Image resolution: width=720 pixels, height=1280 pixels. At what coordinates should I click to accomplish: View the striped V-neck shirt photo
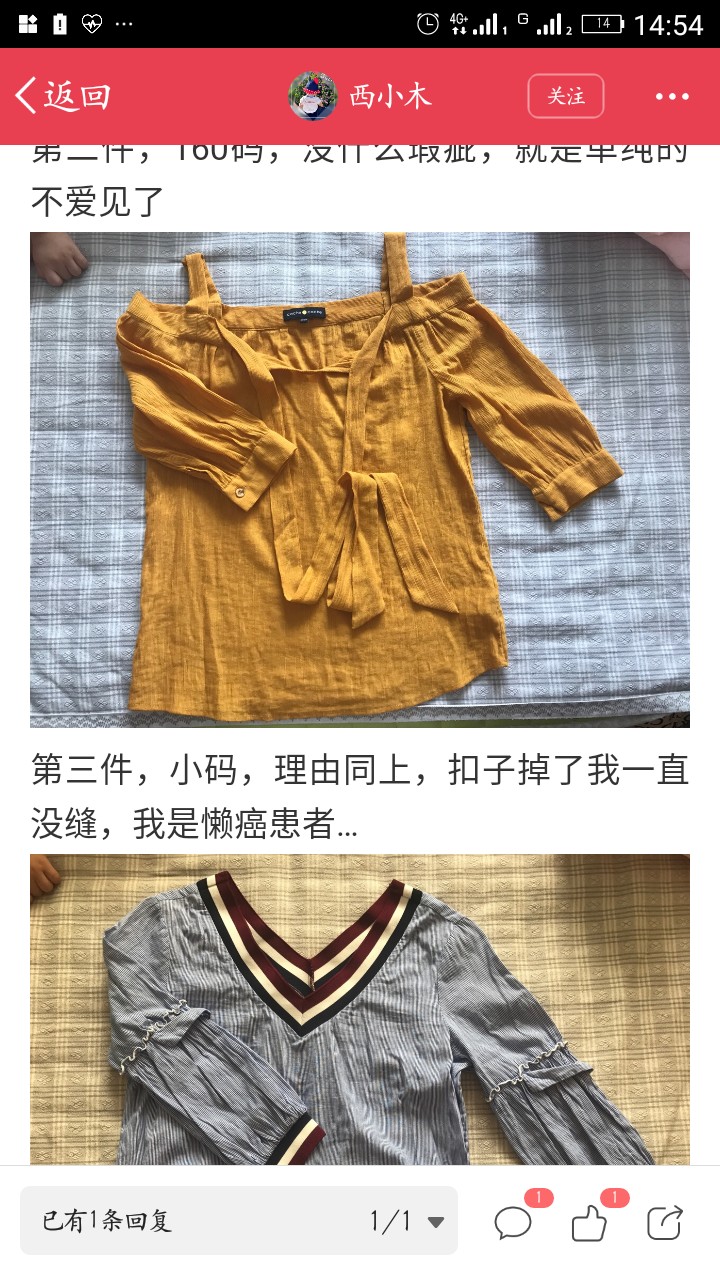click(360, 1009)
